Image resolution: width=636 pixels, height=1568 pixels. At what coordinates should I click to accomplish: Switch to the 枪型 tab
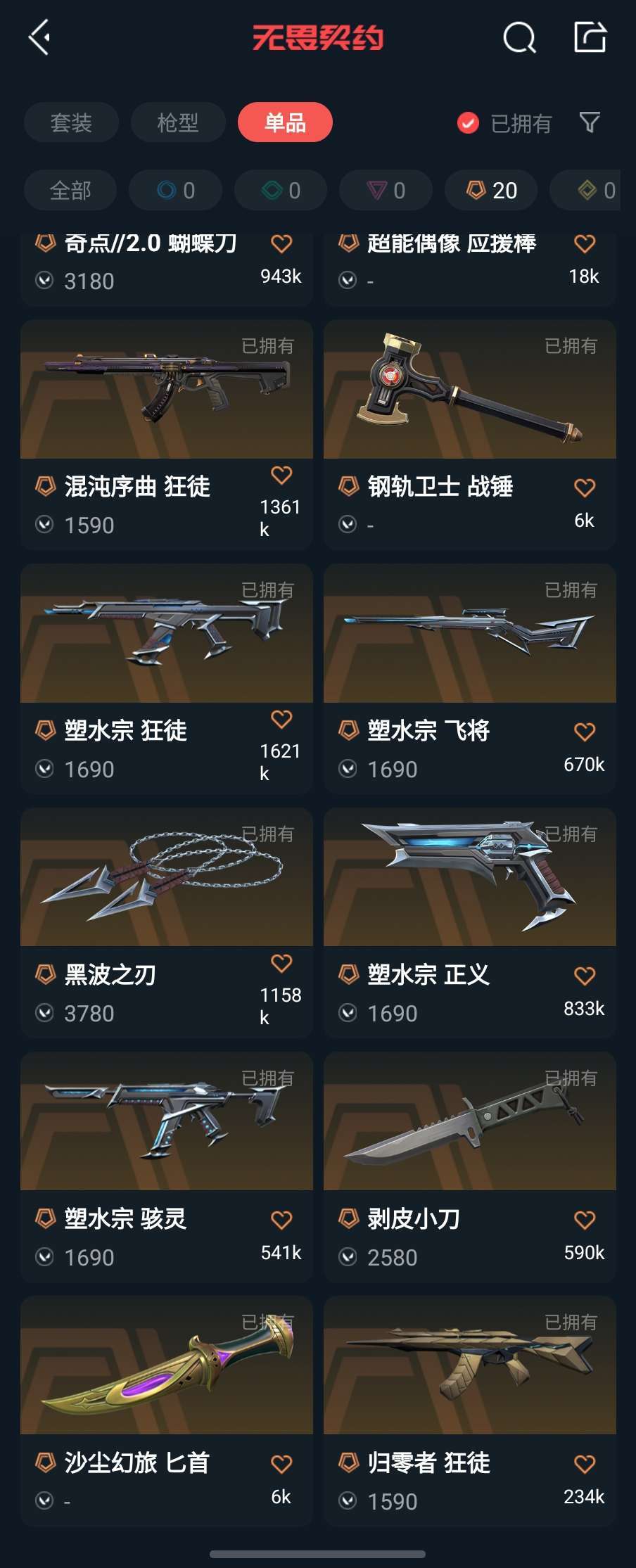click(178, 122)
